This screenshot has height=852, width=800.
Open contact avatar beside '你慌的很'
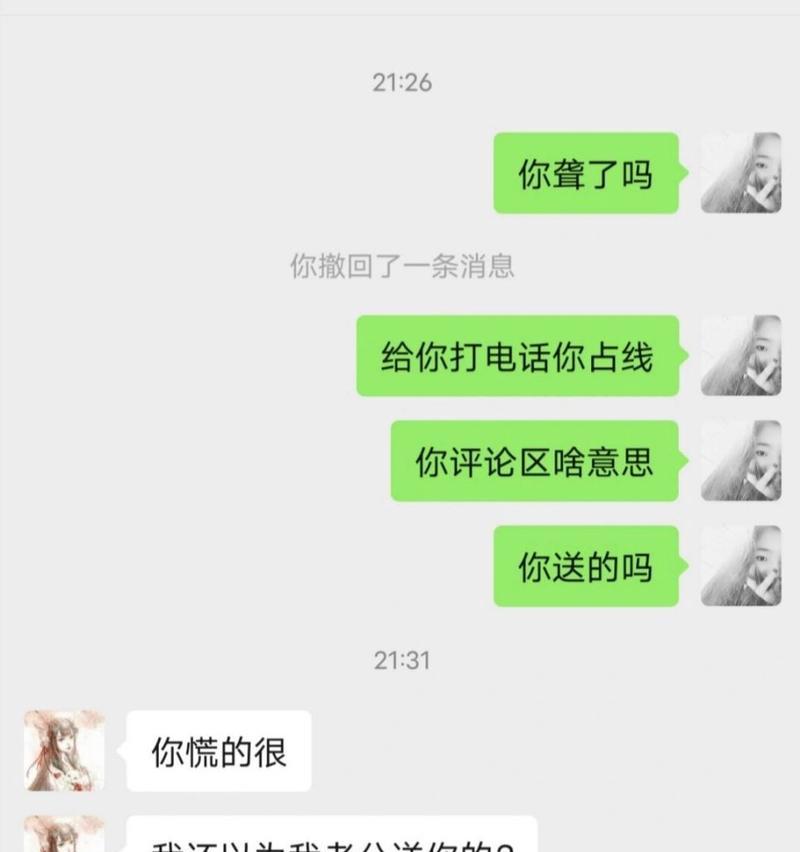pyautogui.click(x=64, y=750)
